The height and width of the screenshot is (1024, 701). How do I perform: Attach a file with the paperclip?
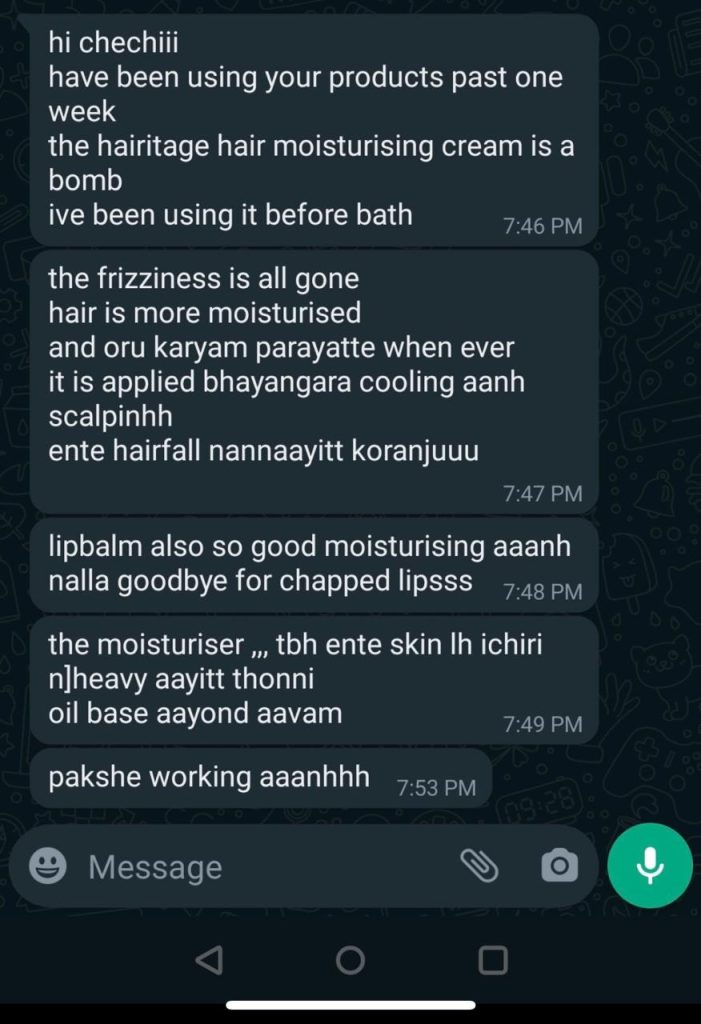pyautogui.click(x=479, y=866)
